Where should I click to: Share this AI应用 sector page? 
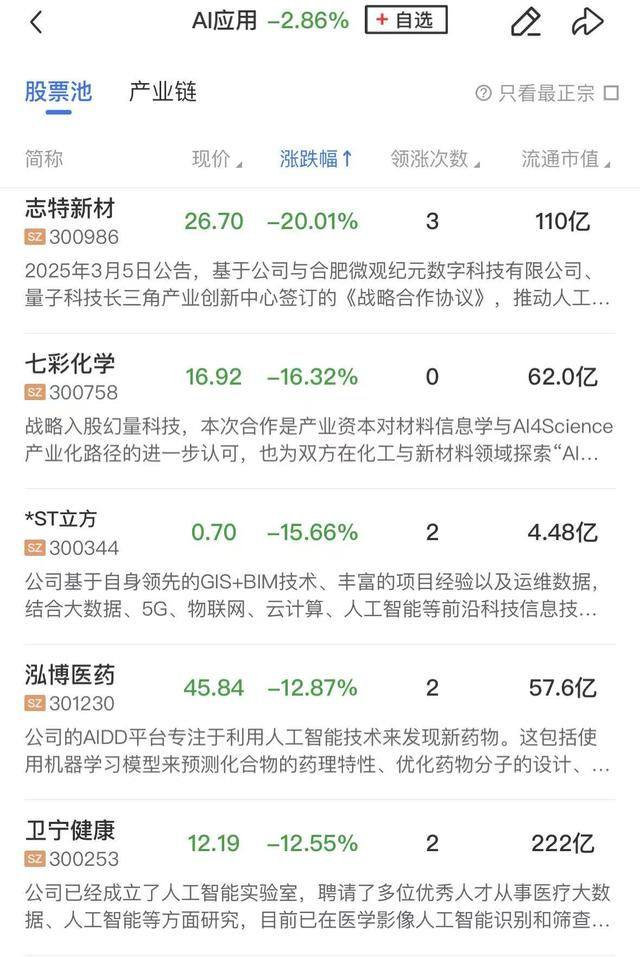click(x=588, y=21)
